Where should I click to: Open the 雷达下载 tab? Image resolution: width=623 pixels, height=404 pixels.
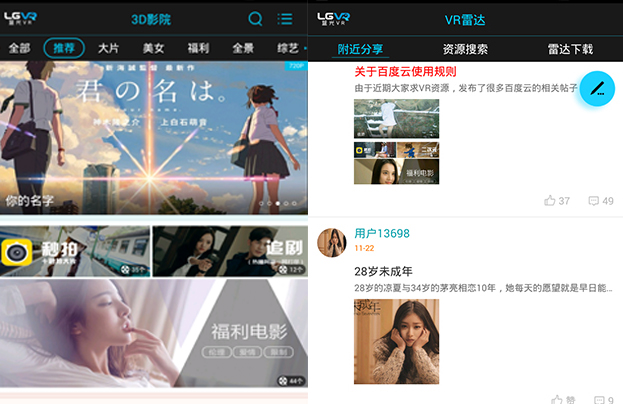(x=570, y=49)
